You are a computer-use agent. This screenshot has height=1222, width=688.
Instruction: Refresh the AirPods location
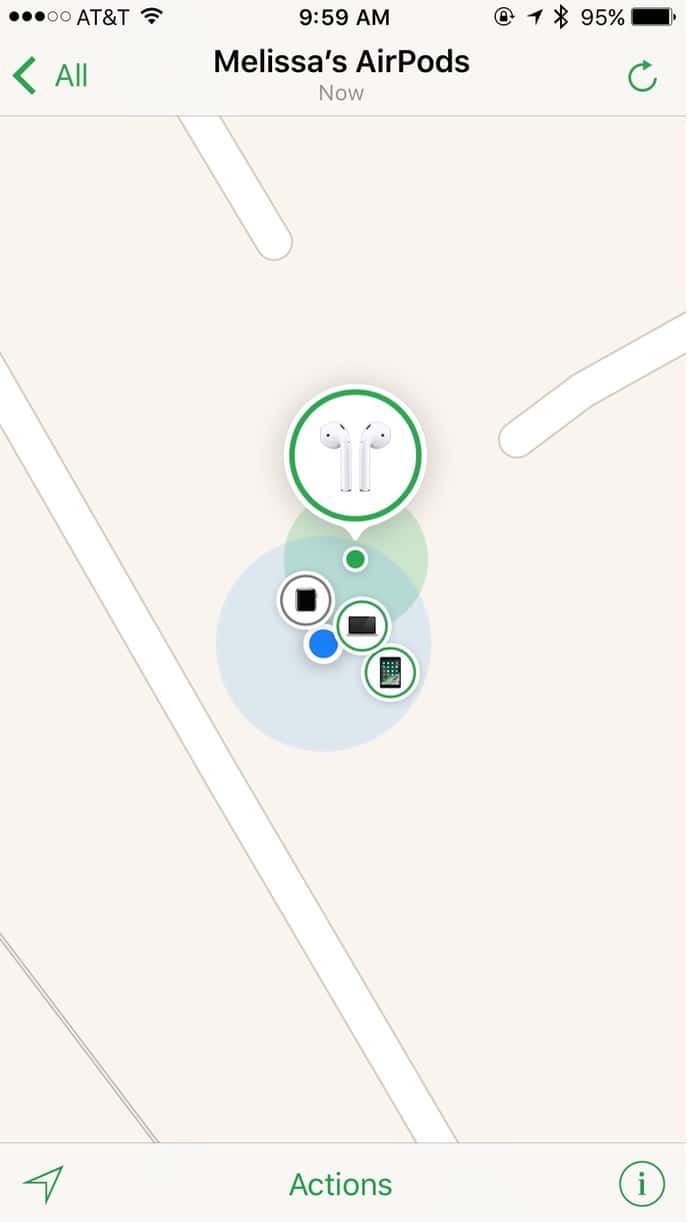pyautogui.click(x=642, y=76)
